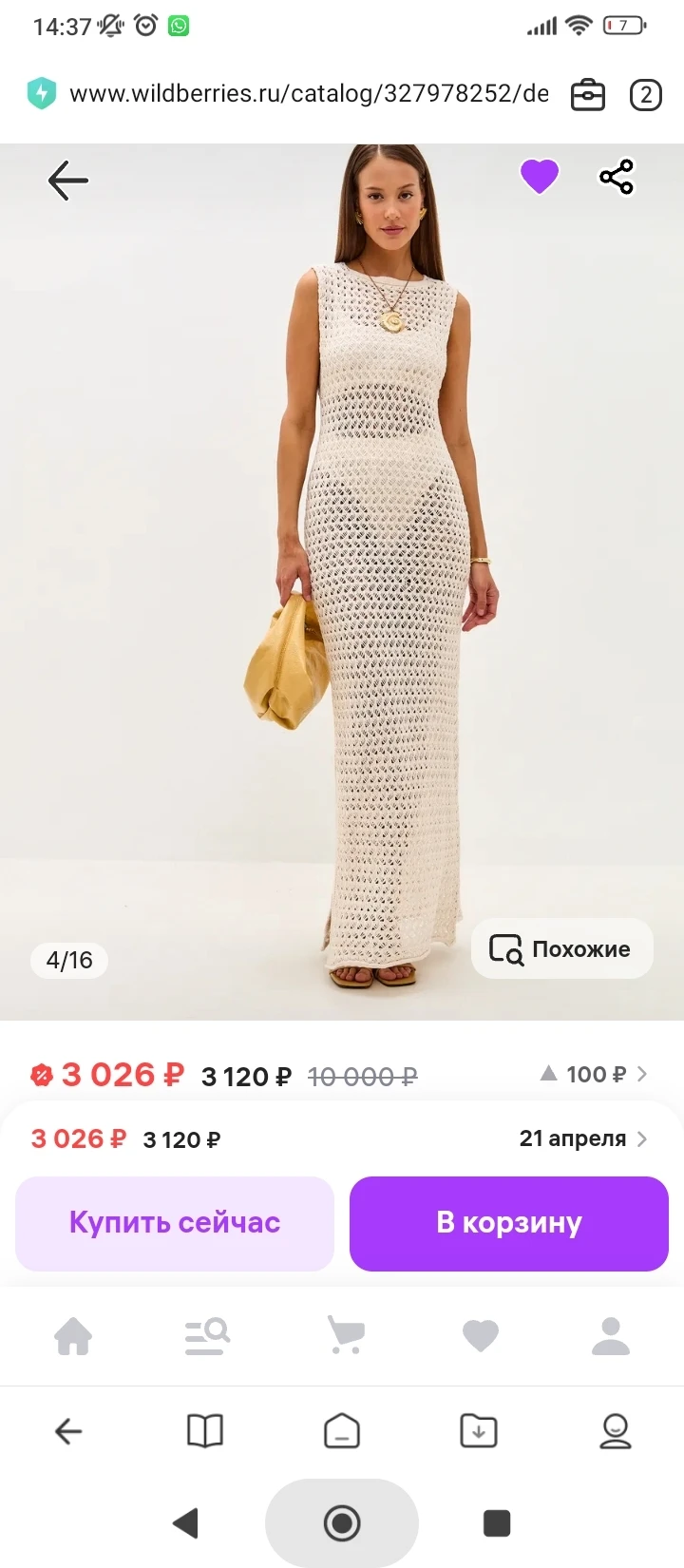Open the 100 ₽ price change details
The image size is (684, 1568).
tap(594, 1074)
